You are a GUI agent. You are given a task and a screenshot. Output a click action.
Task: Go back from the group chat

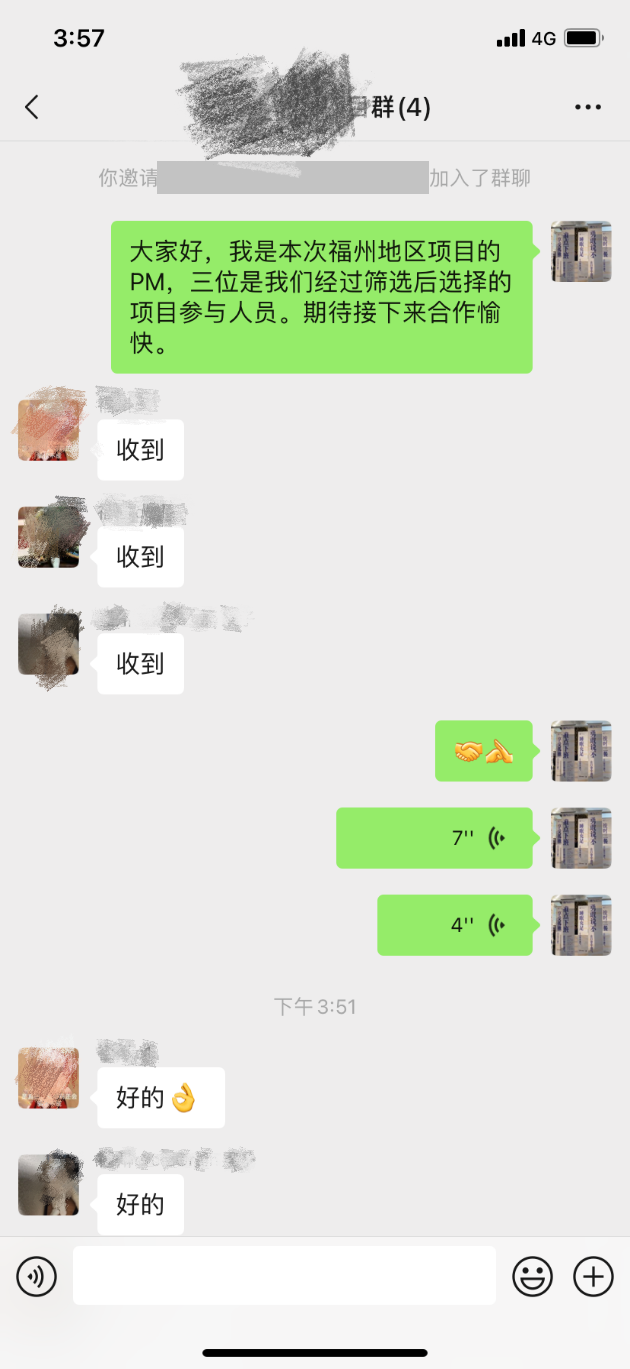point(32,107)
